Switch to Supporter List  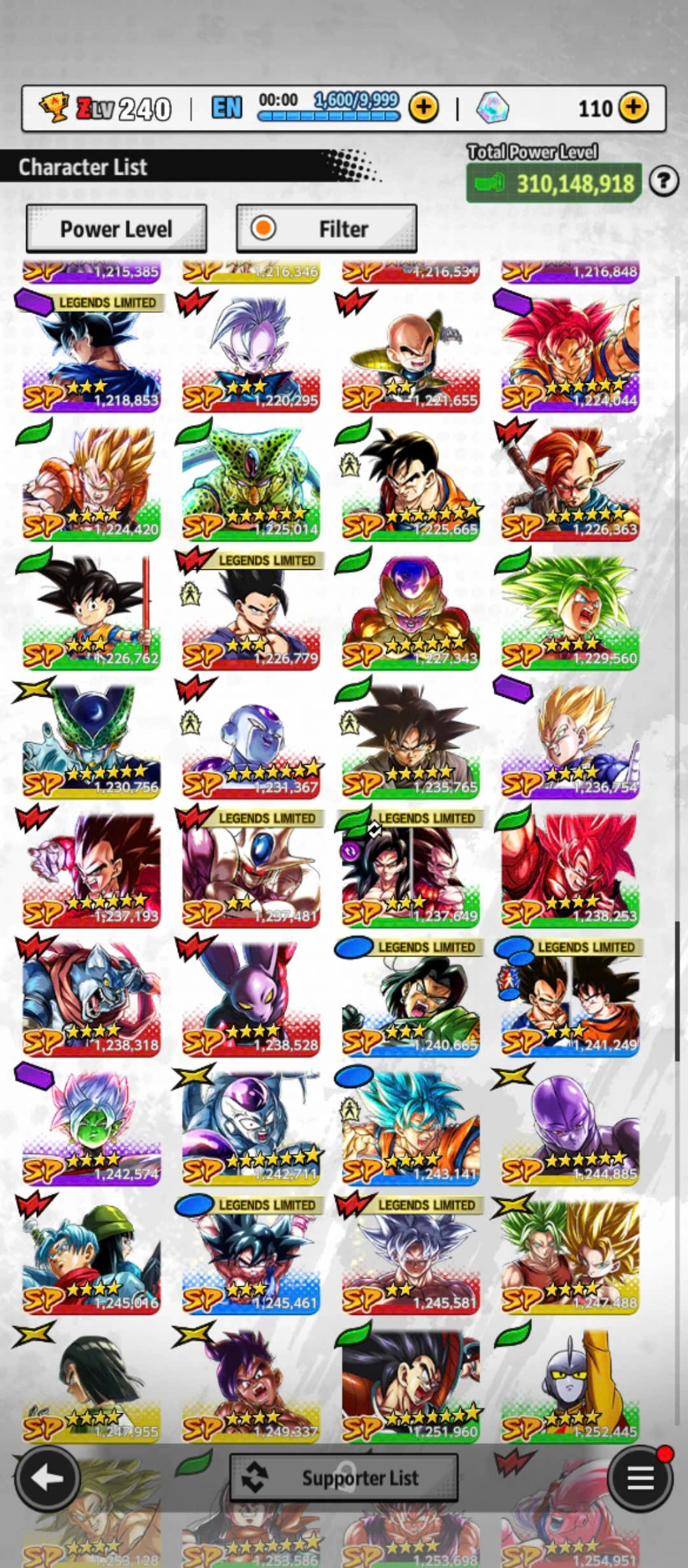point(343,1477)
